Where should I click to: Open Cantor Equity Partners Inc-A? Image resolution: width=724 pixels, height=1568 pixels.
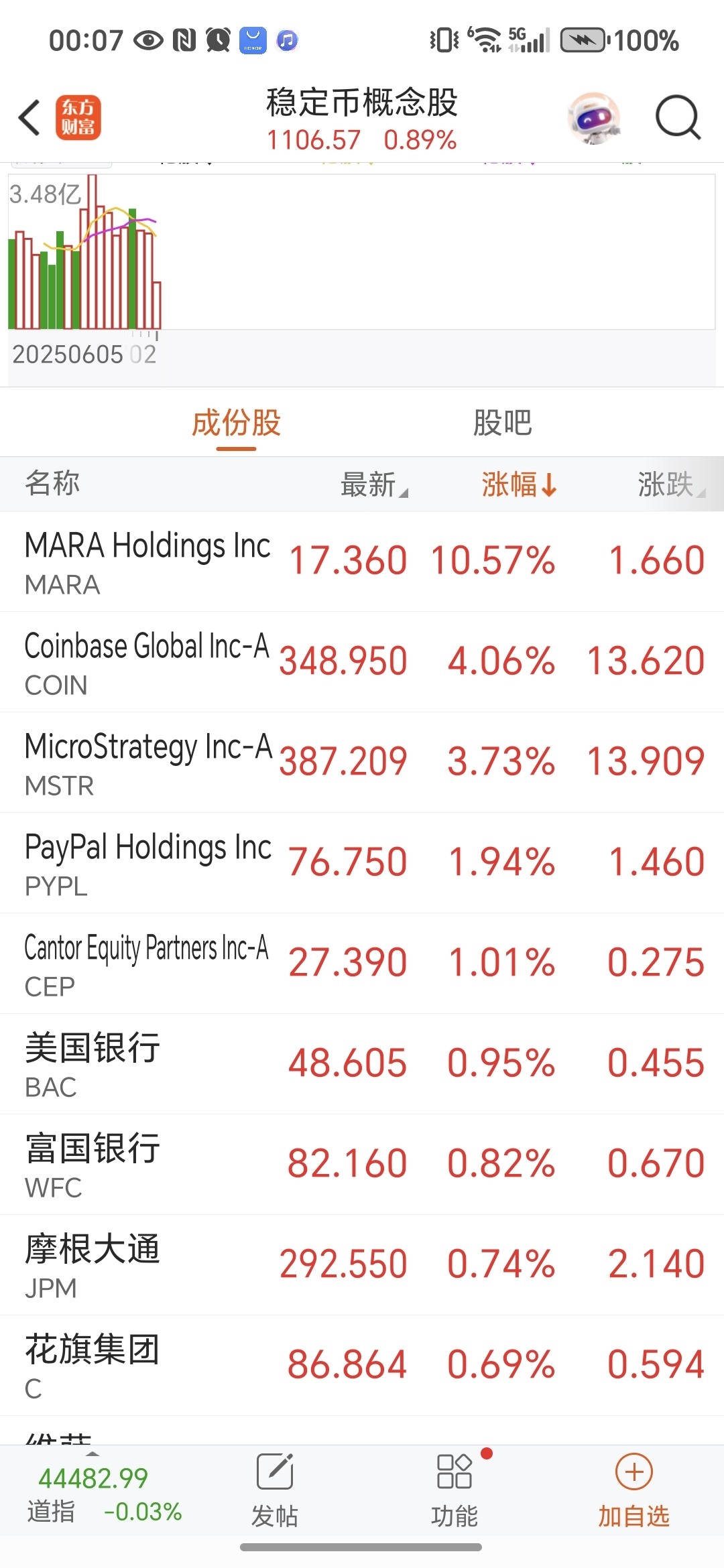pos(362,964)
